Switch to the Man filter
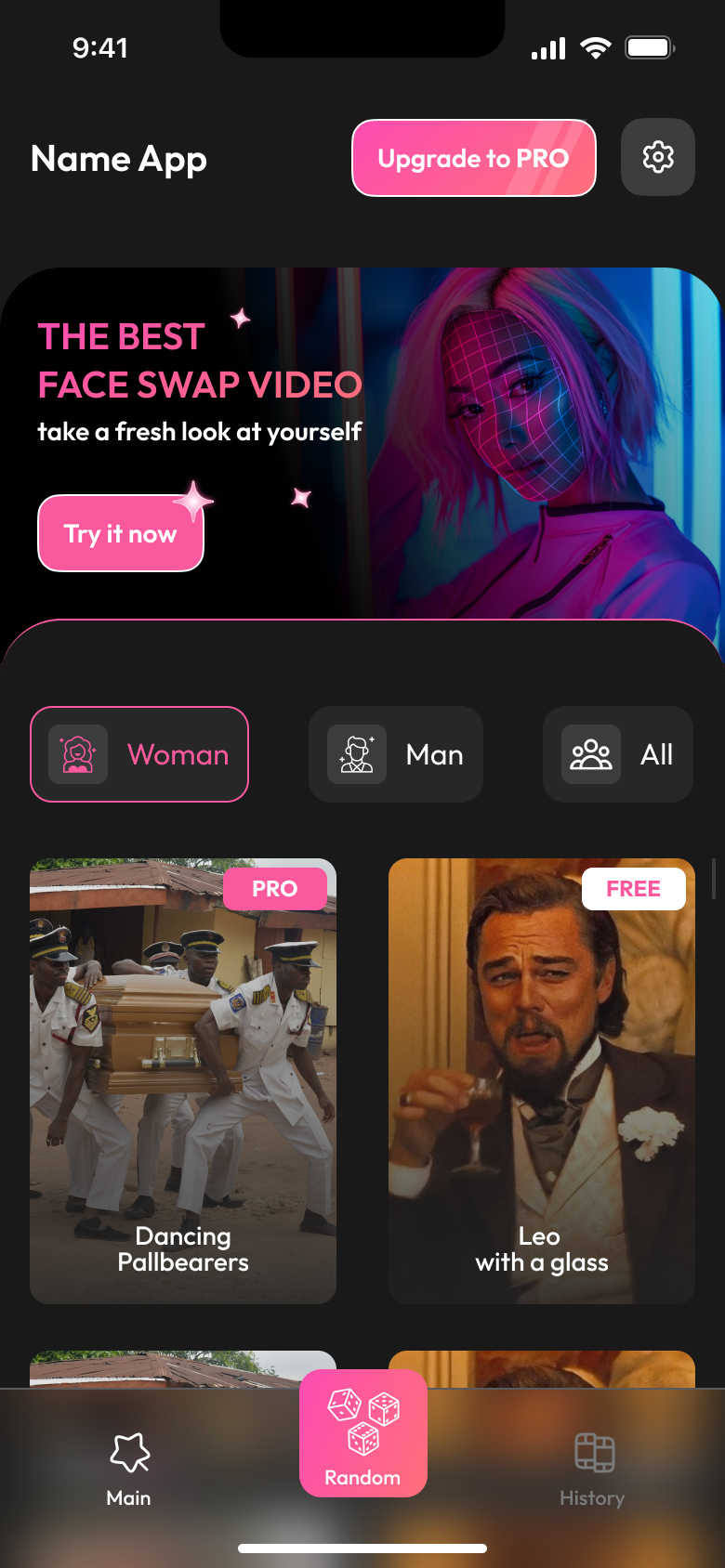 point(396,754)
